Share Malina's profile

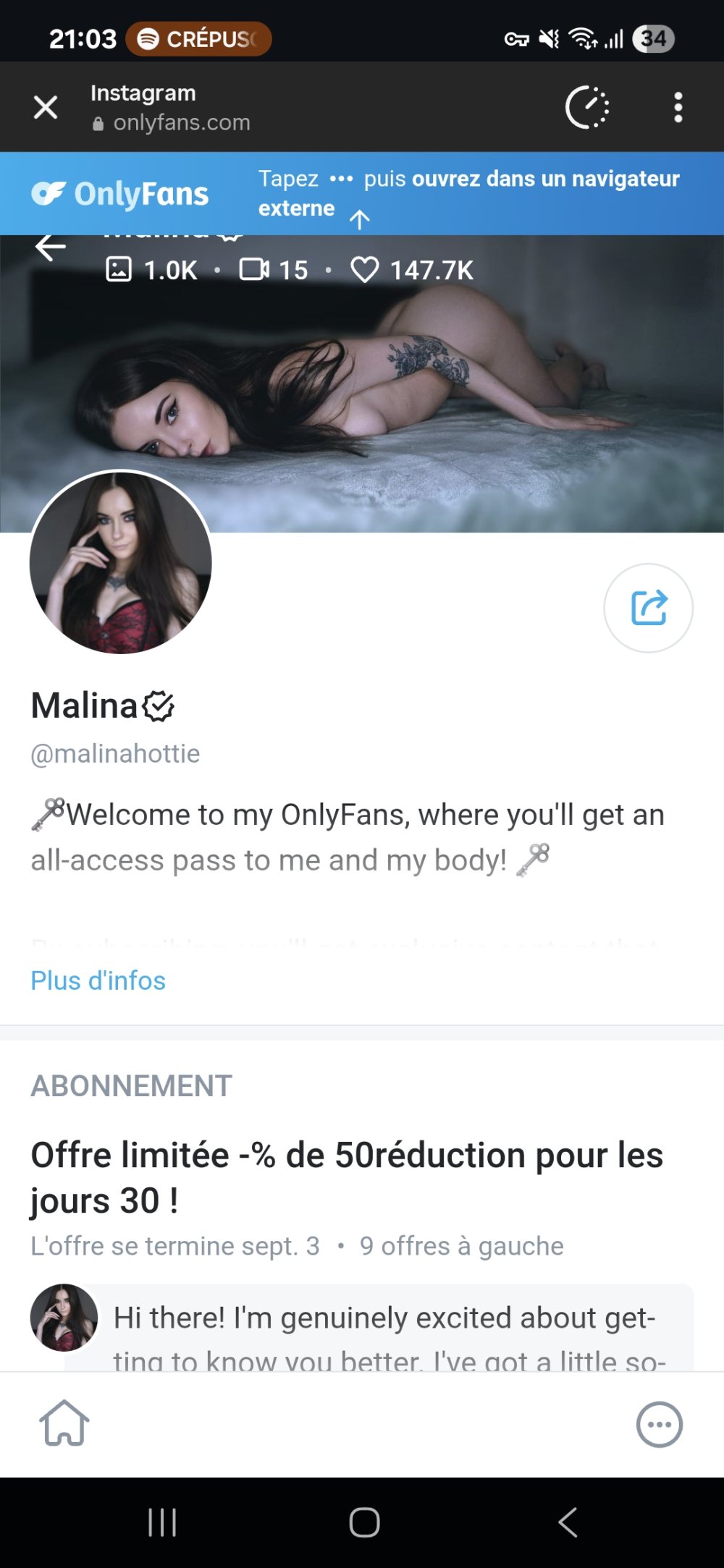pos(648,608)
